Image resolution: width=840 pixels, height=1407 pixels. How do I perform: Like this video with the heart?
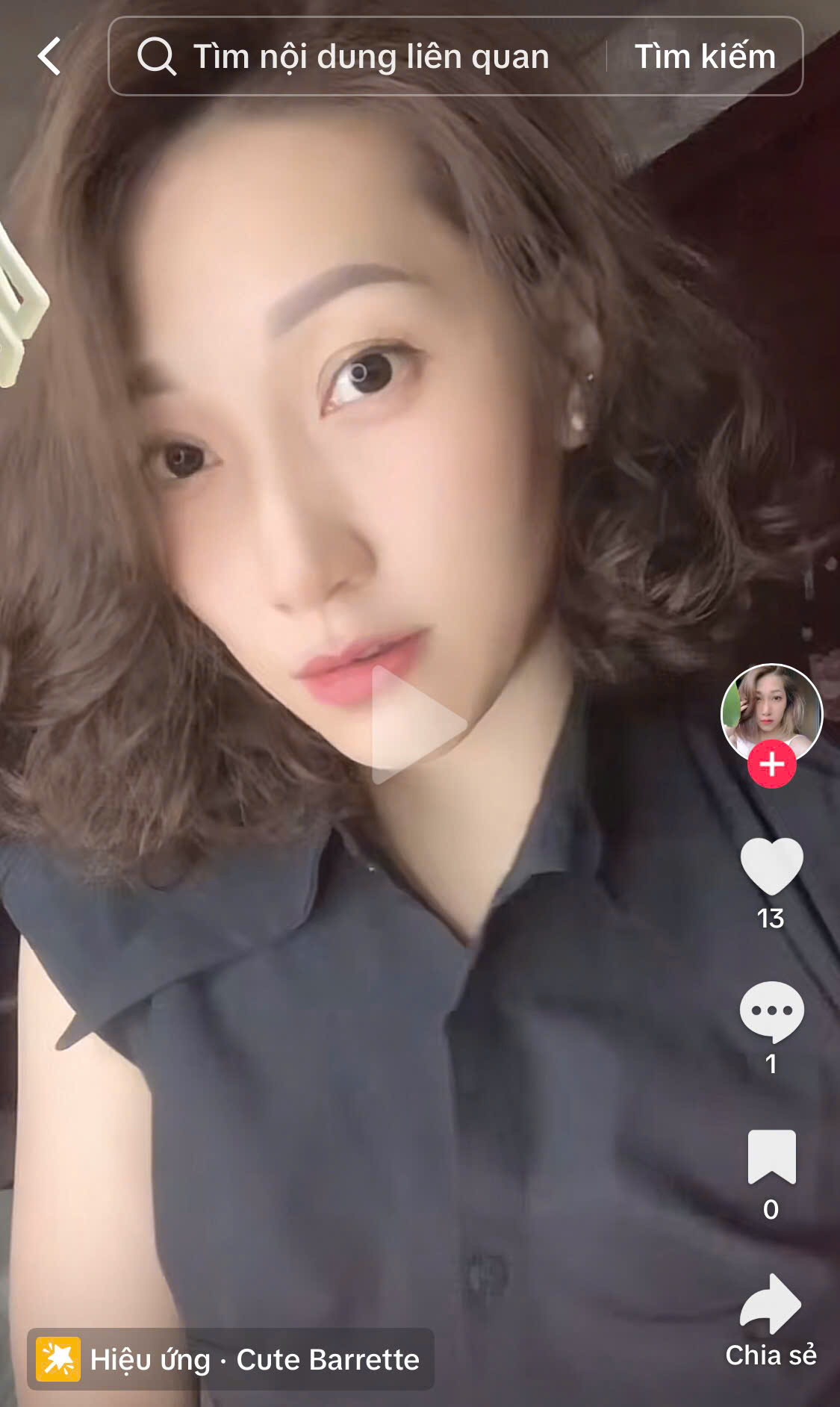click(x=771, y=866)
